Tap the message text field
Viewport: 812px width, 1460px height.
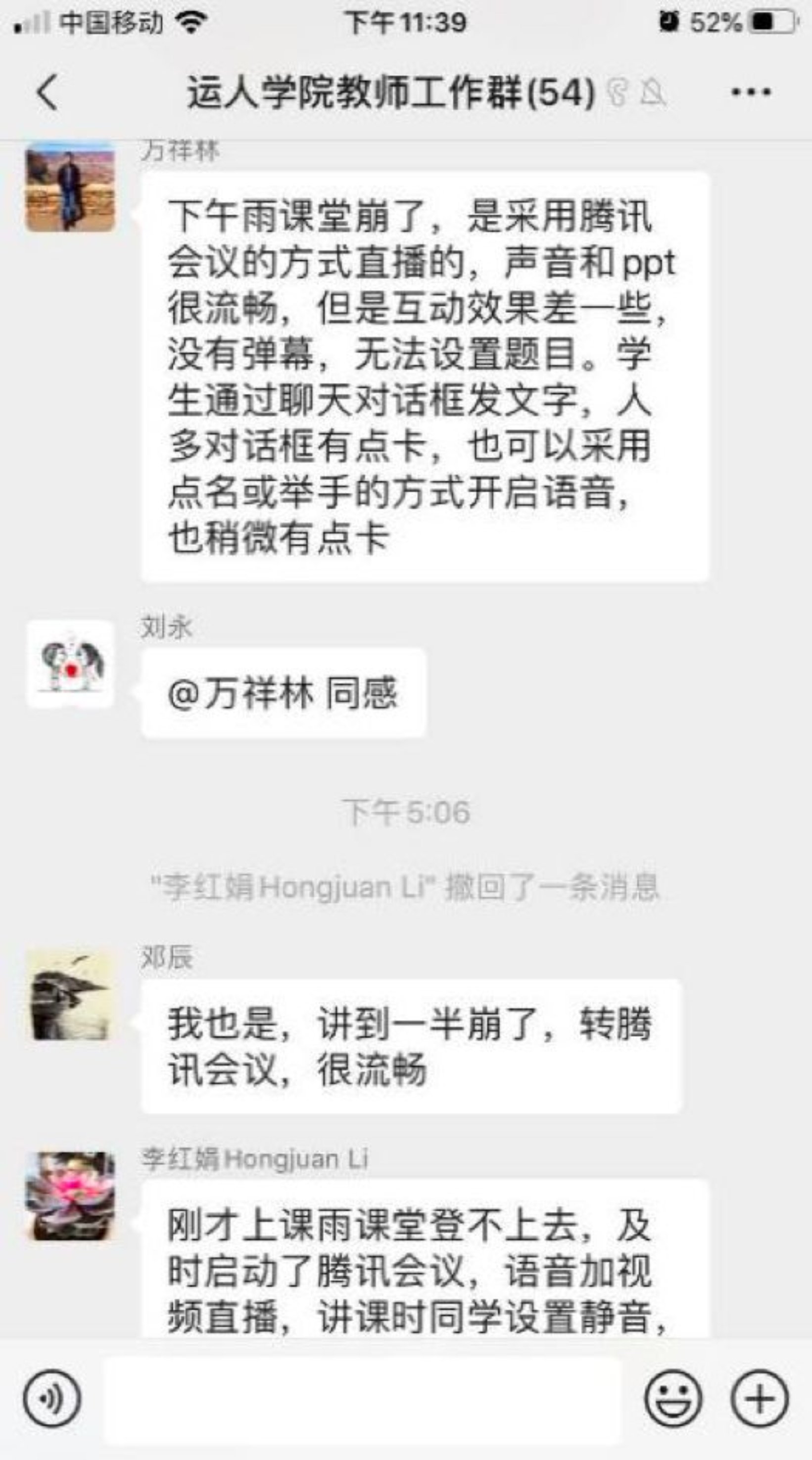(363, 1398)
